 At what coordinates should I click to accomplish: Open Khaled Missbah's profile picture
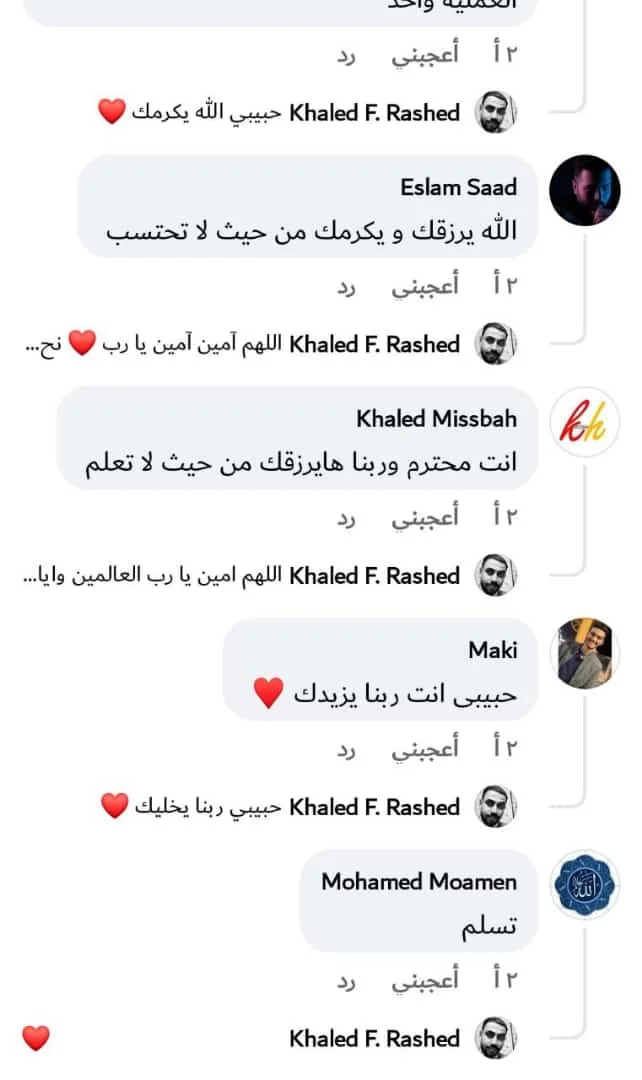(585, 422)
